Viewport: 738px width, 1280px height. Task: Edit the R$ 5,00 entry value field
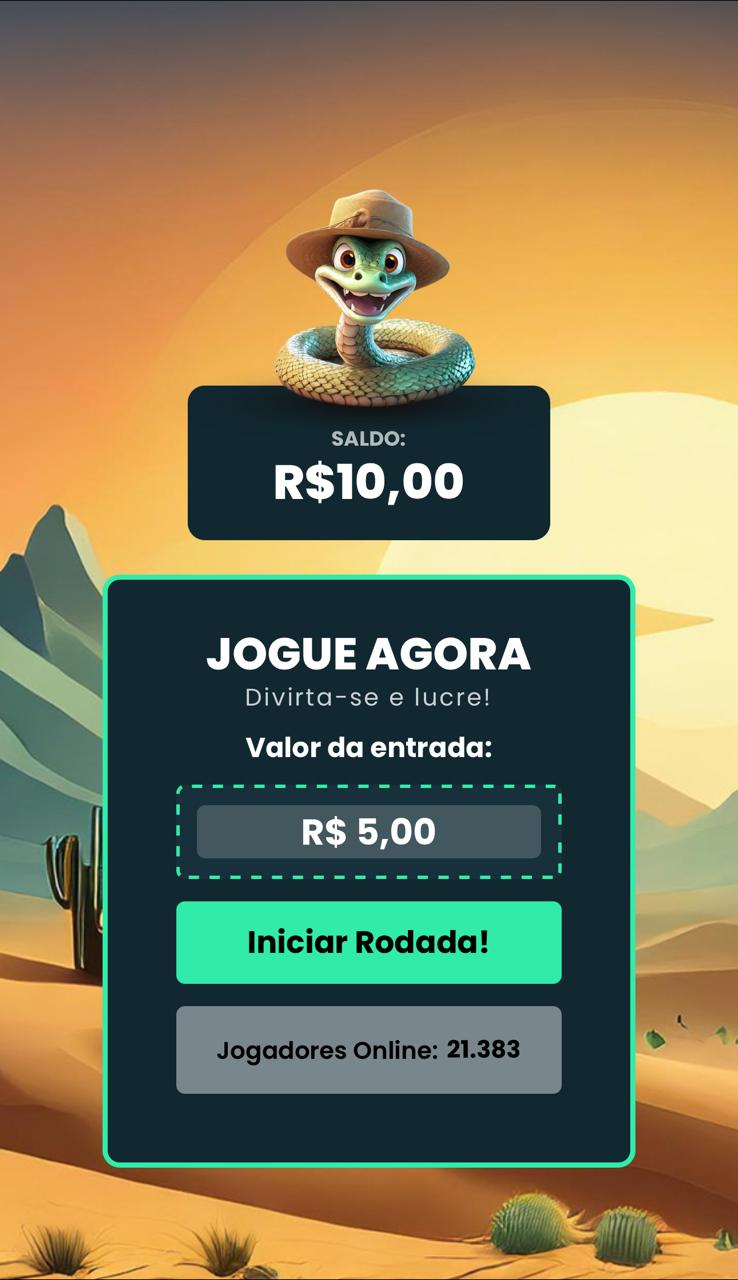click(368, 832)
